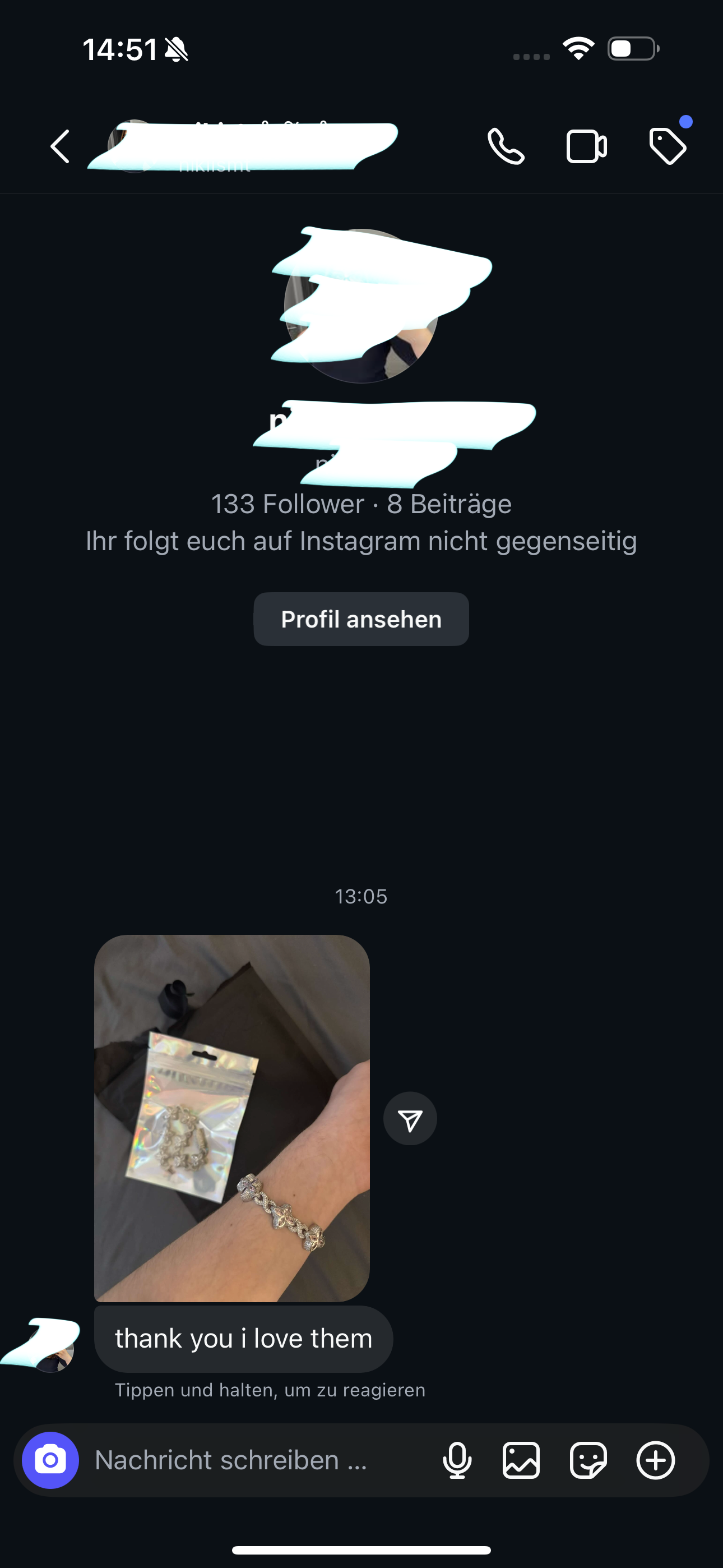Tap the Profil ansehen button
This screenshot has width=723, height=1568.
coord(361,619)
